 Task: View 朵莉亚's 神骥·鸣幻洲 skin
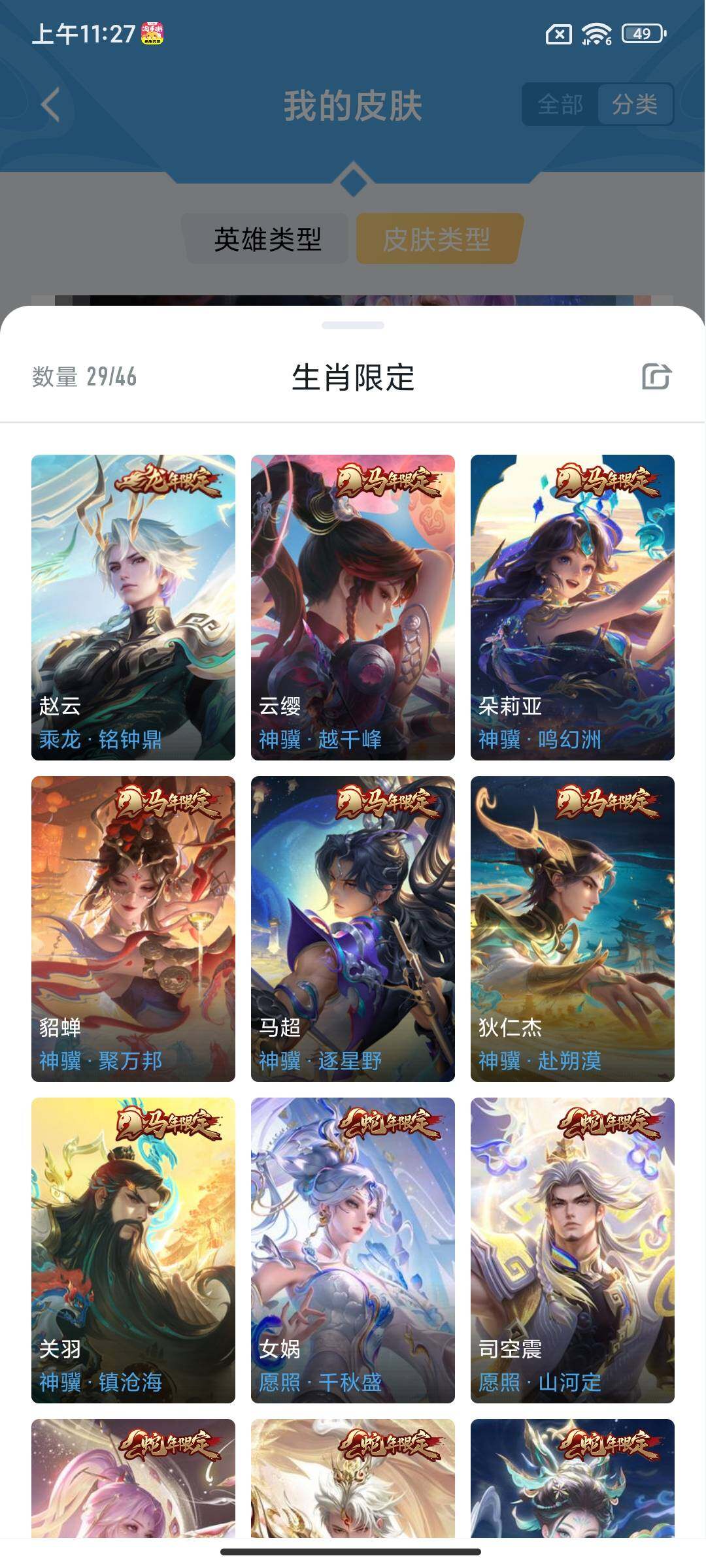(x=573, y=607)
